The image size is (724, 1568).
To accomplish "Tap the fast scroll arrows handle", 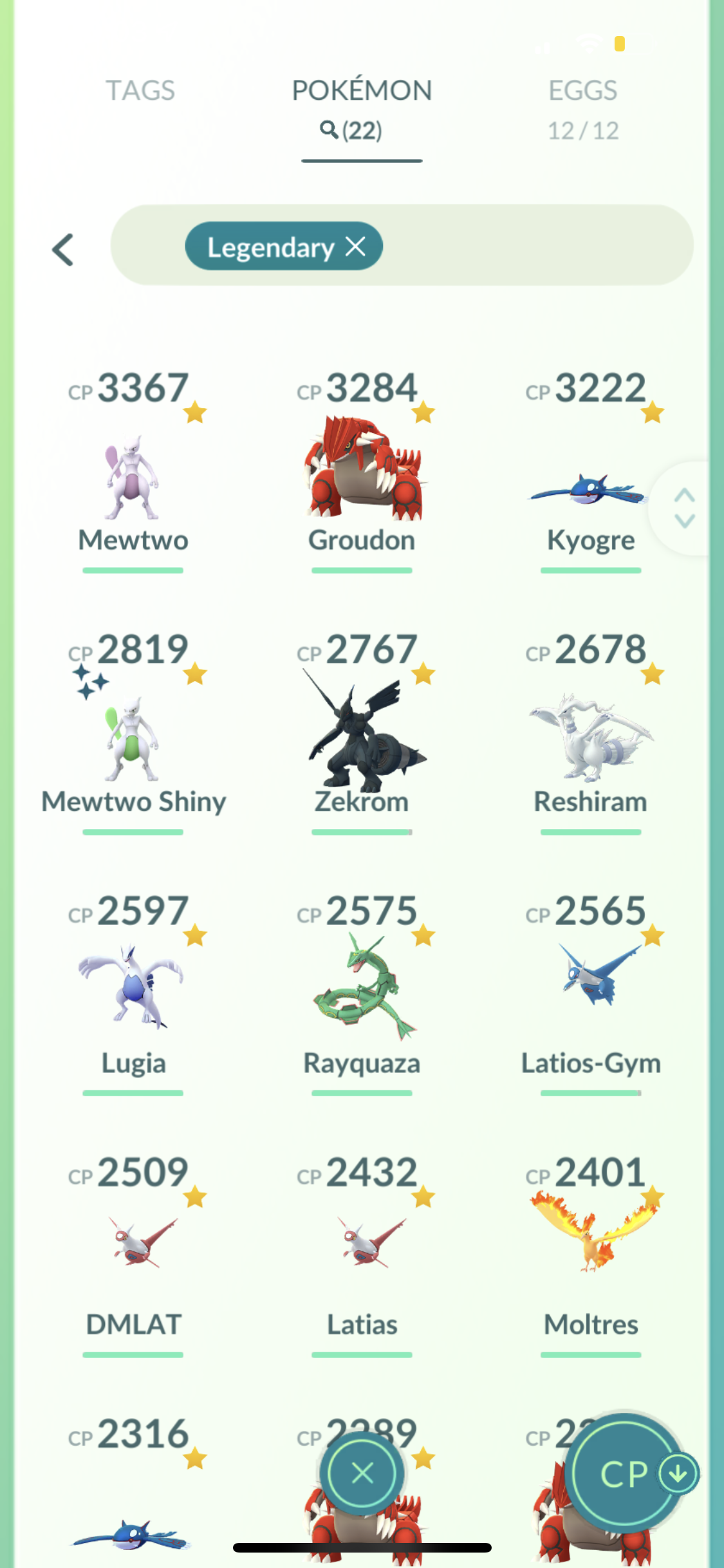I will [x=684, y=508].
